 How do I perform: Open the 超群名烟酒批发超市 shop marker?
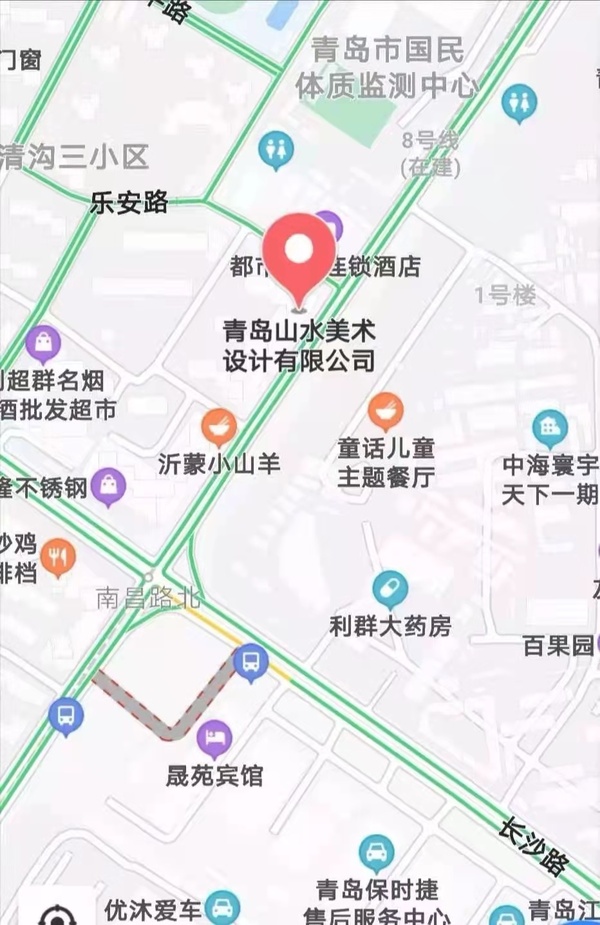pos(44,345)
